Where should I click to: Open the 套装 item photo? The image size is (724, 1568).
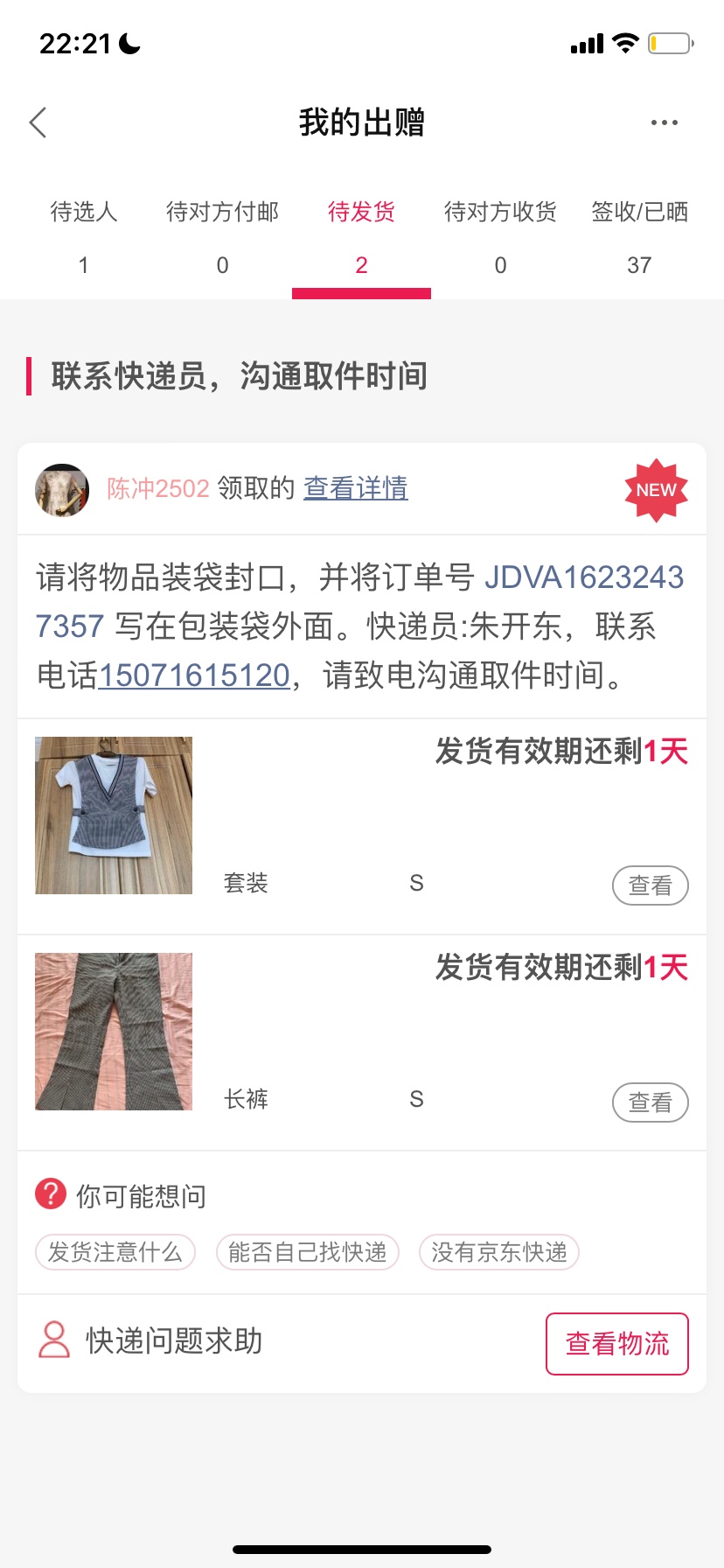point(114,815)
